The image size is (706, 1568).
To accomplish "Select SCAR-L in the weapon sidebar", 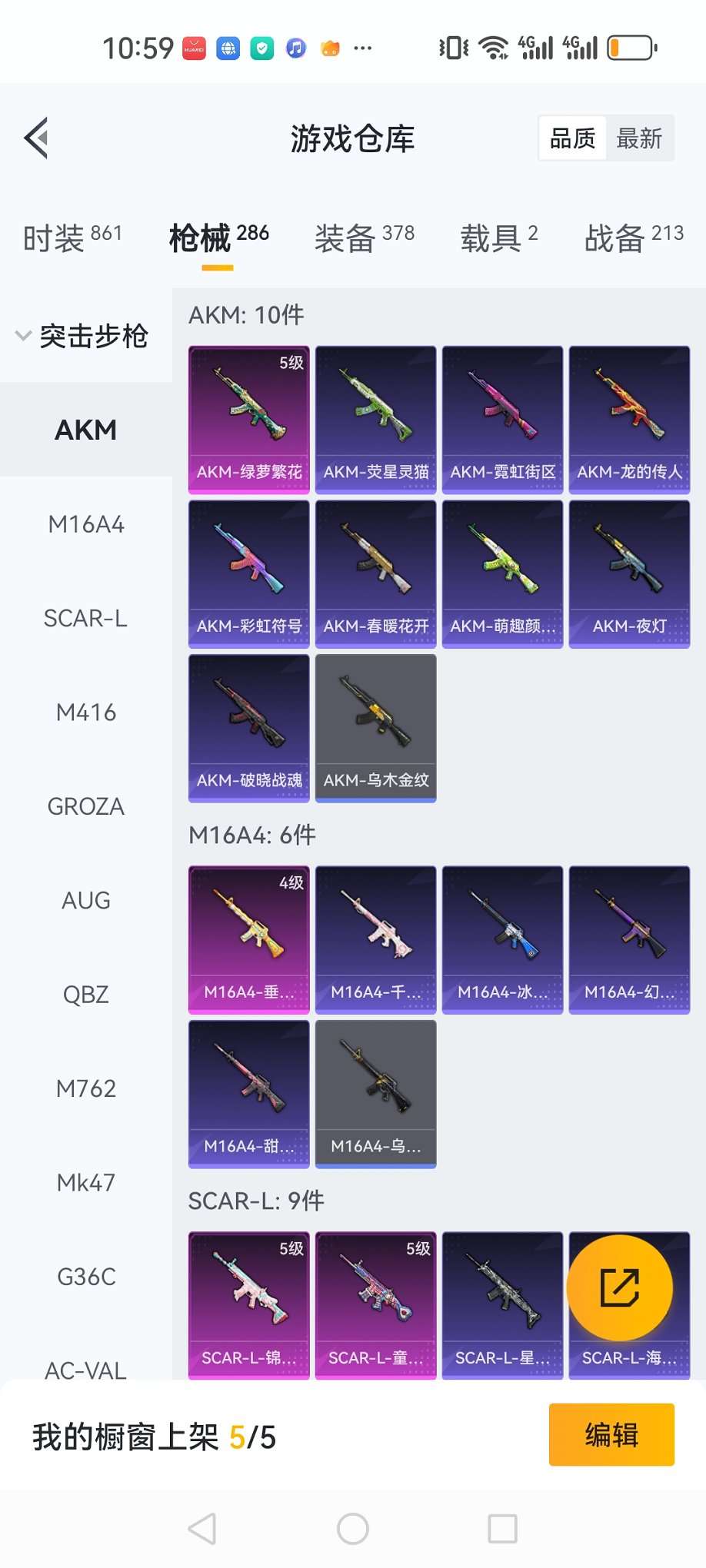I will (86, 618).
